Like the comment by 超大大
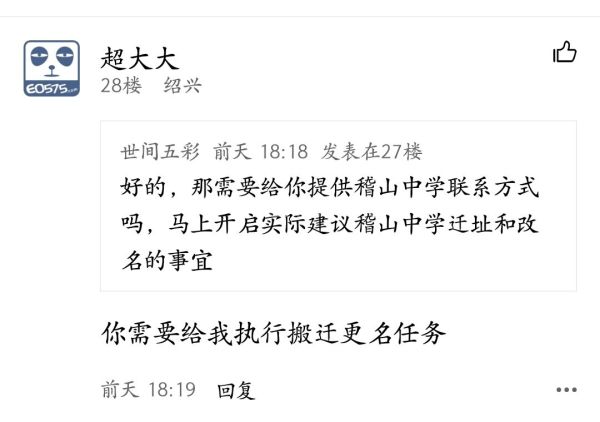Image resolution: width=600 pixels, height=422 pixels. click(x=565, y=52)
